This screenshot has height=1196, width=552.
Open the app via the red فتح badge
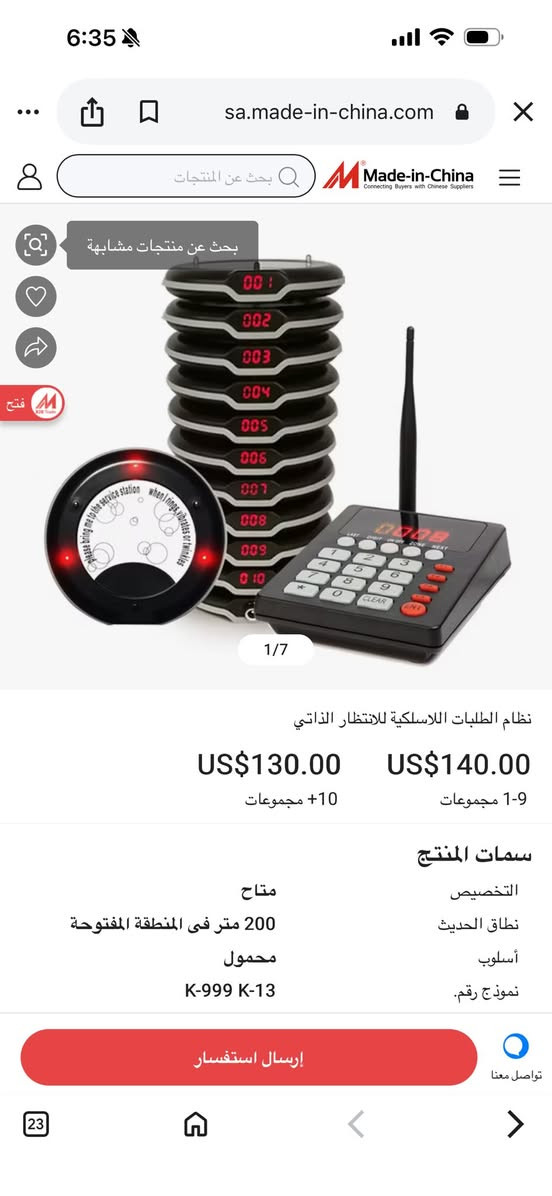[x=32, y=403]
